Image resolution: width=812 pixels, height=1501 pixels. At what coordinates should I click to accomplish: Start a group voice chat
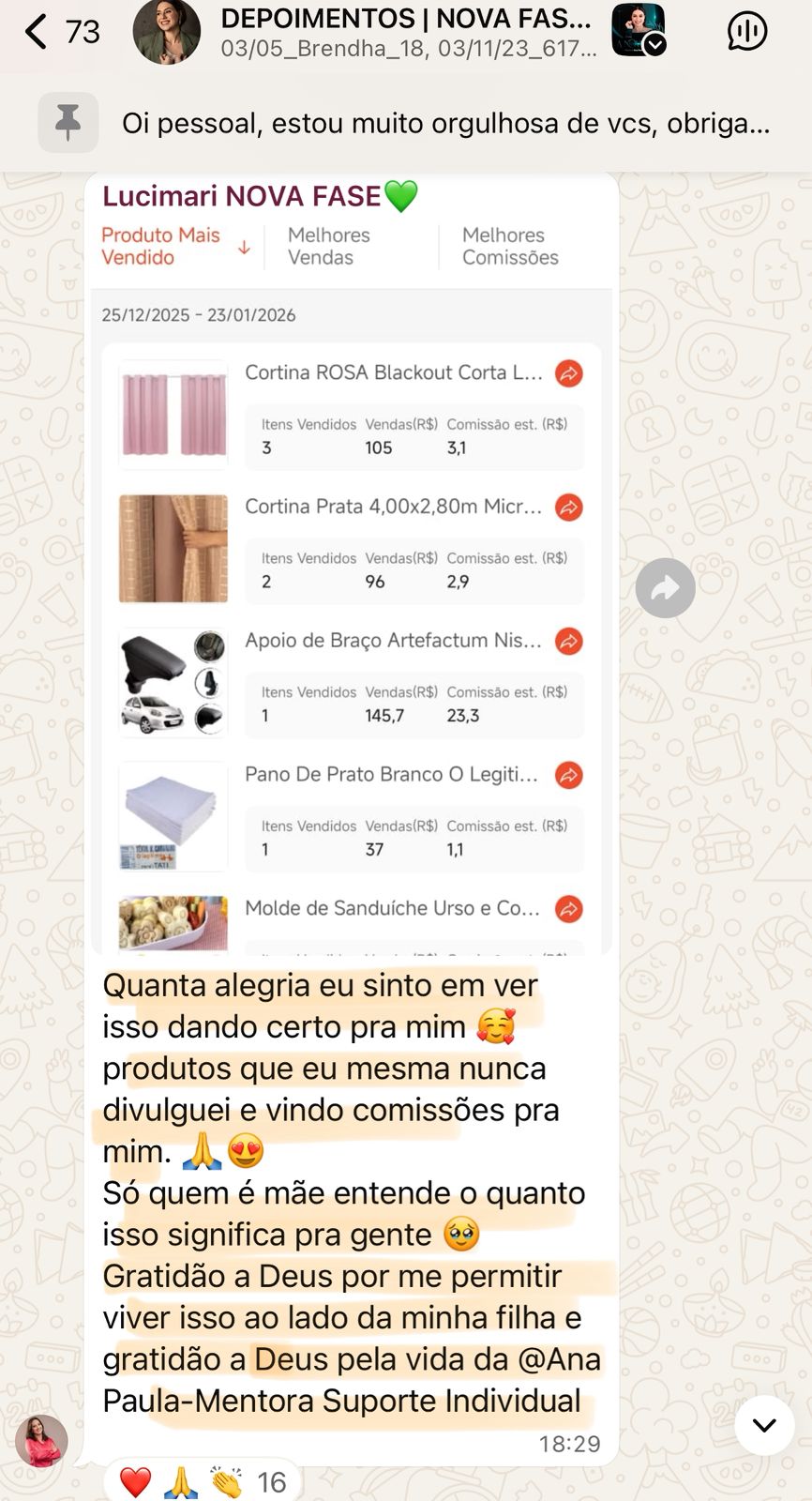click(x=746, y=32)
